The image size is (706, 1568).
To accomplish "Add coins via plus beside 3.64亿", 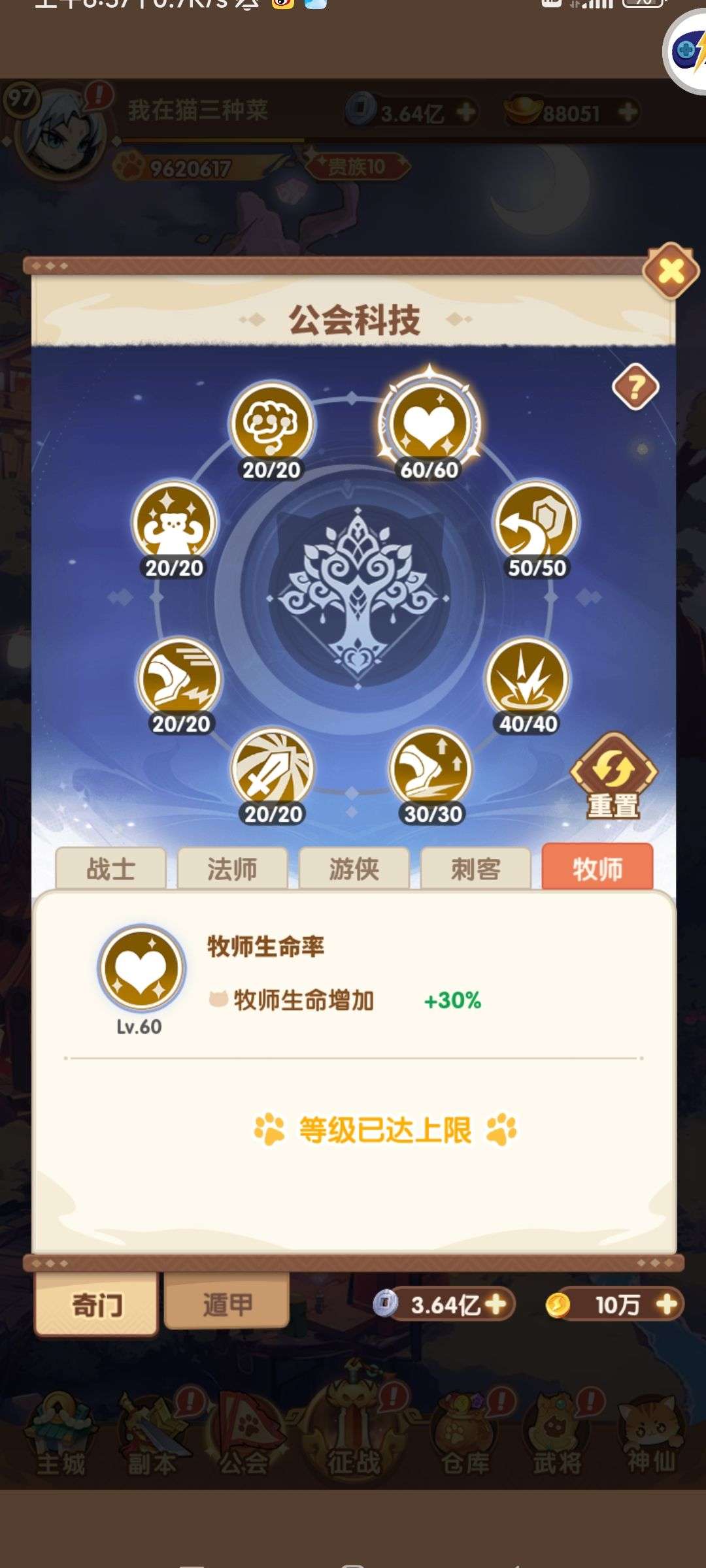I will [496, 1304].
